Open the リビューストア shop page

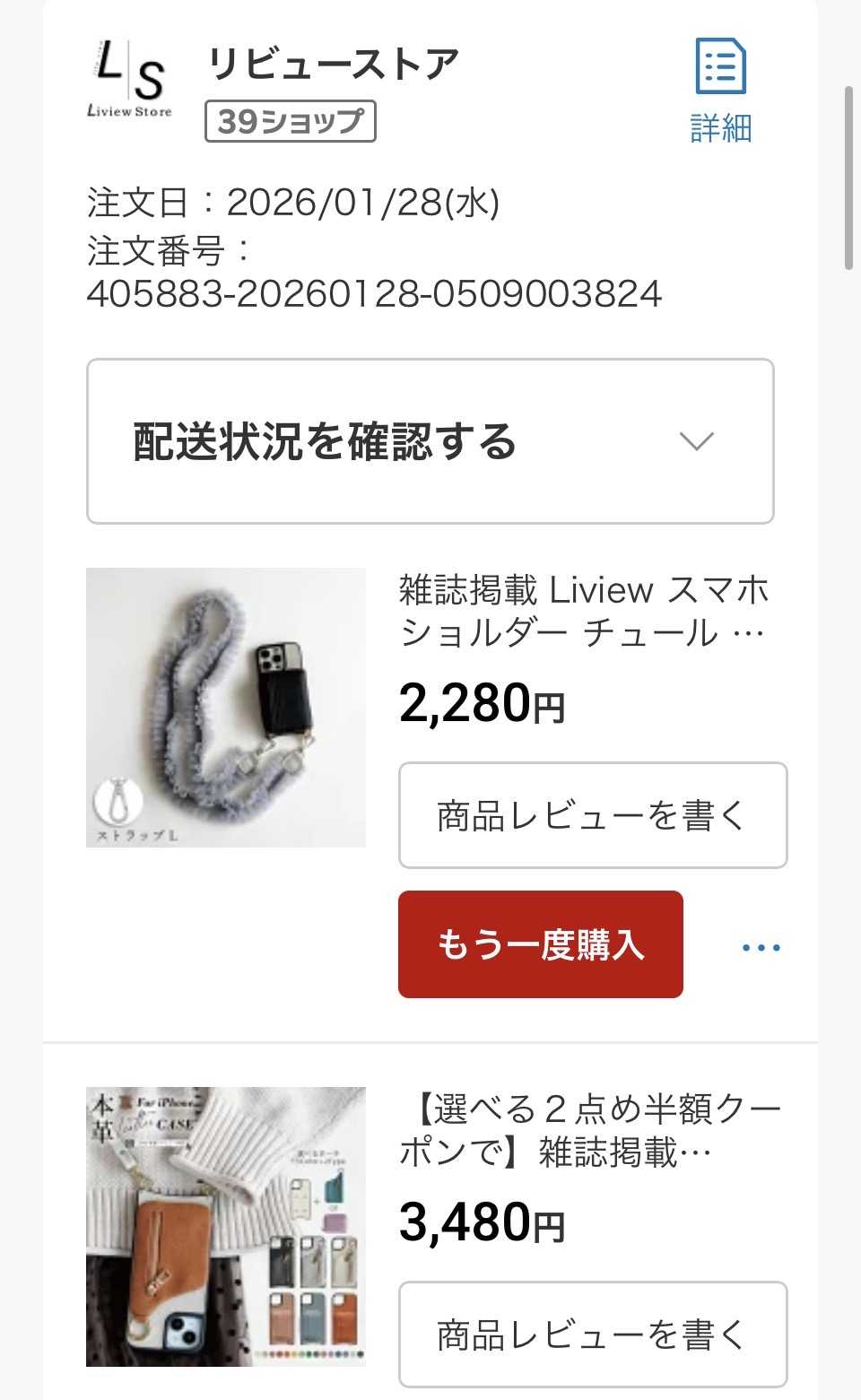pos(332,65)
